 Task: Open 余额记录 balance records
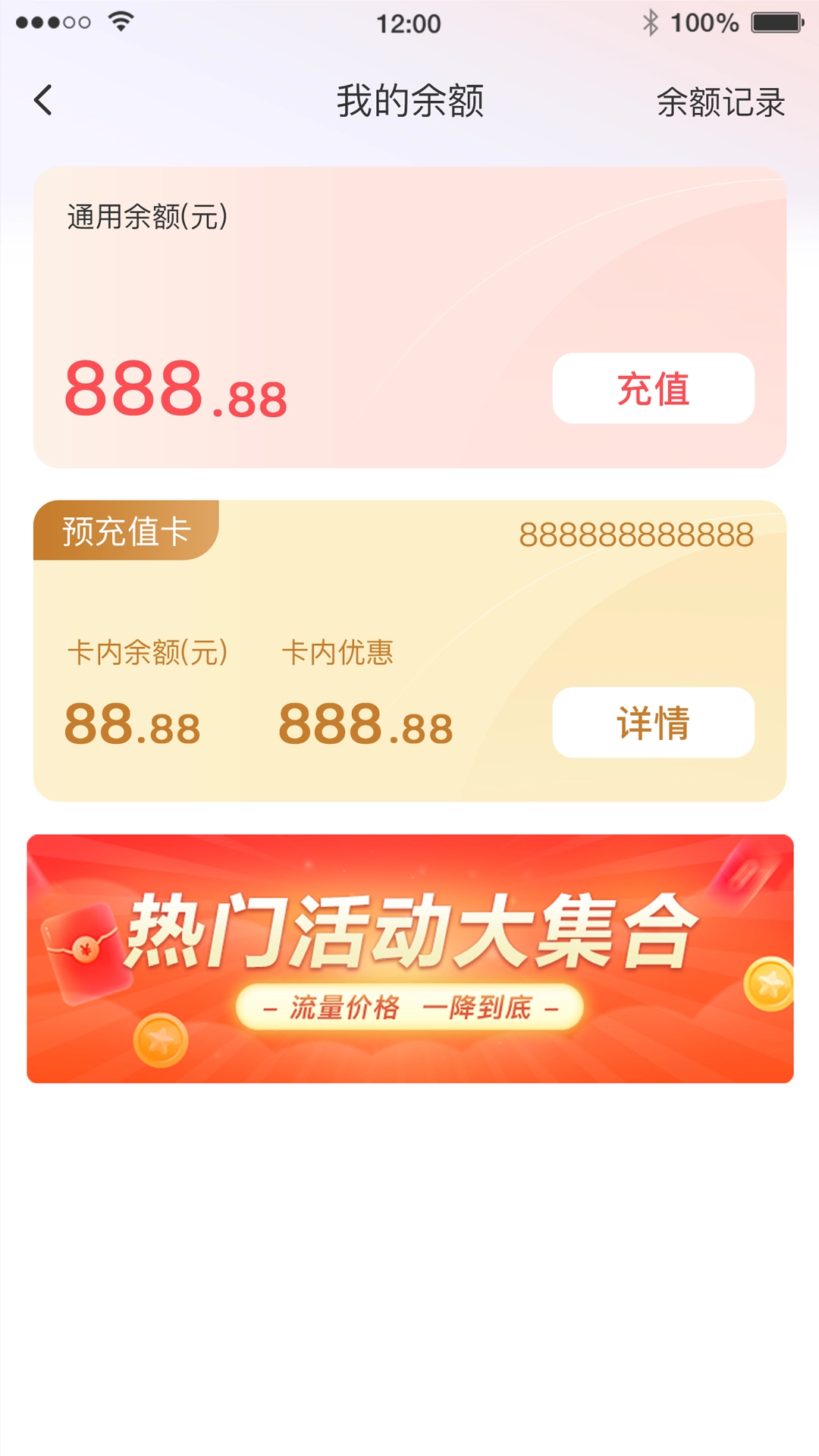click(720, 102)
